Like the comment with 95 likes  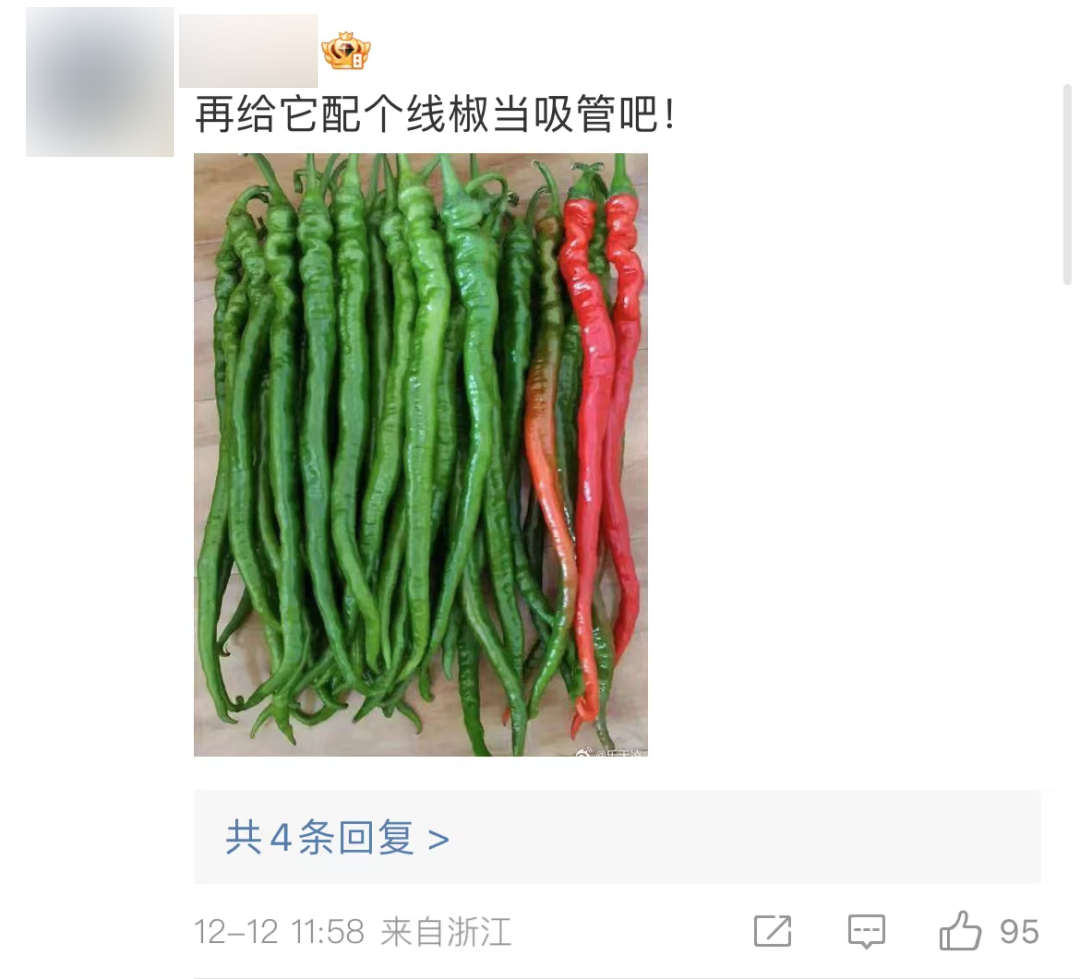point(960,931)
